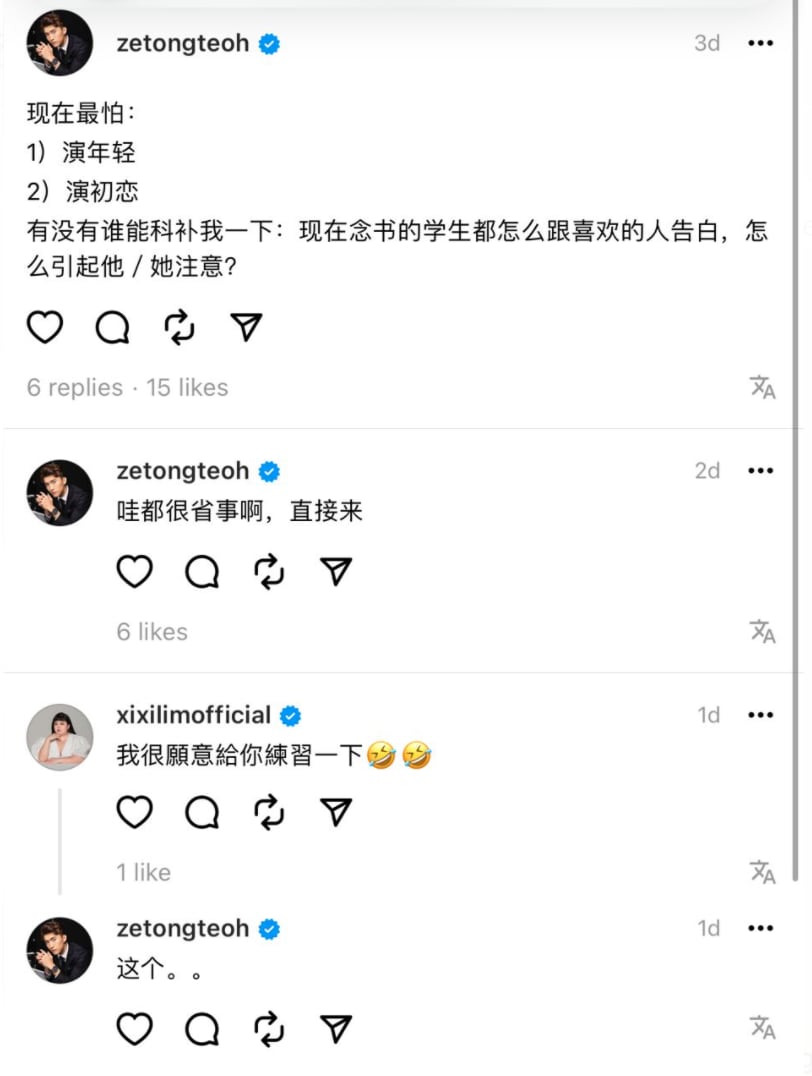
Task: Open overflow menu on the 2d reply
Action: [x=761, y=471]
